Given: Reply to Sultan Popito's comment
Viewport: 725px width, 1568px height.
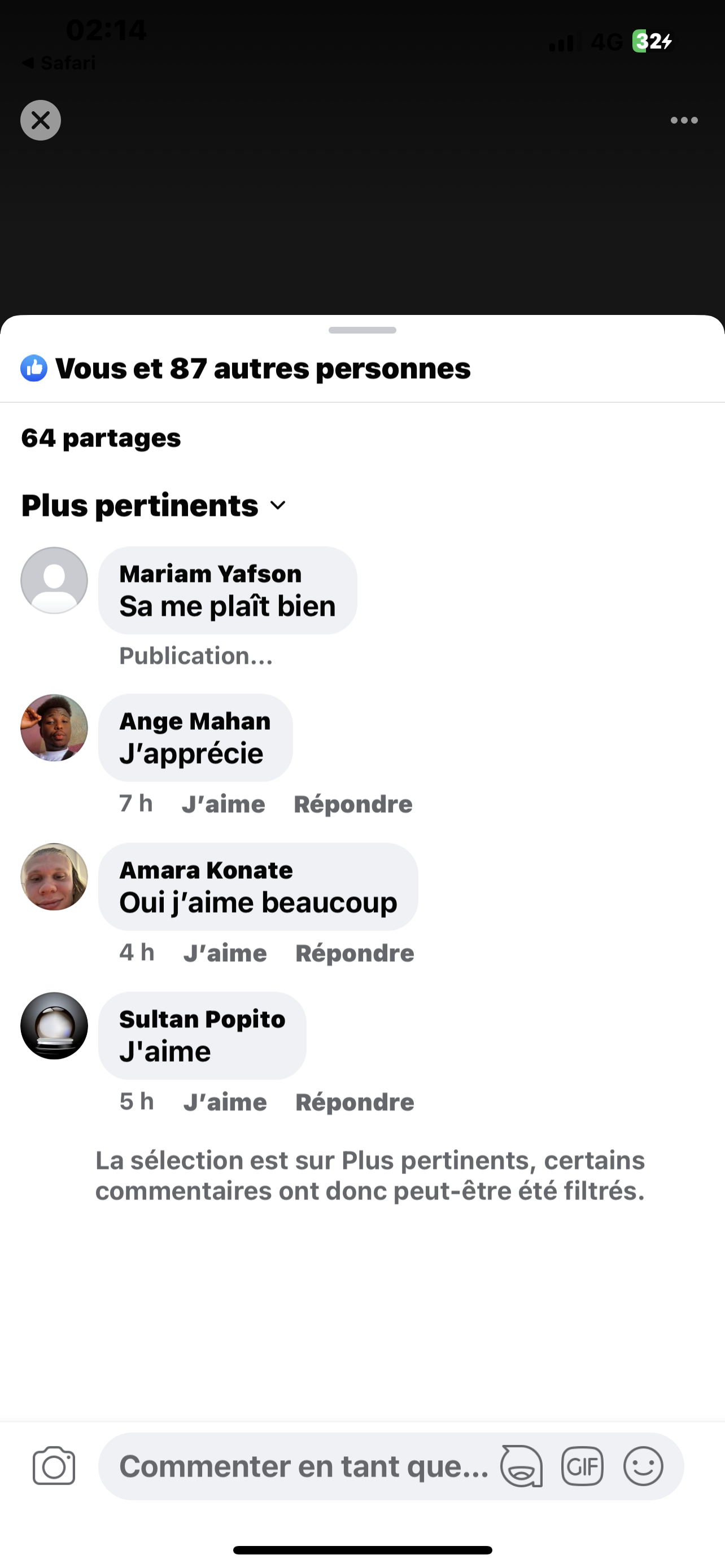Looking at the screenshot, I should (x=355, y=1102).
